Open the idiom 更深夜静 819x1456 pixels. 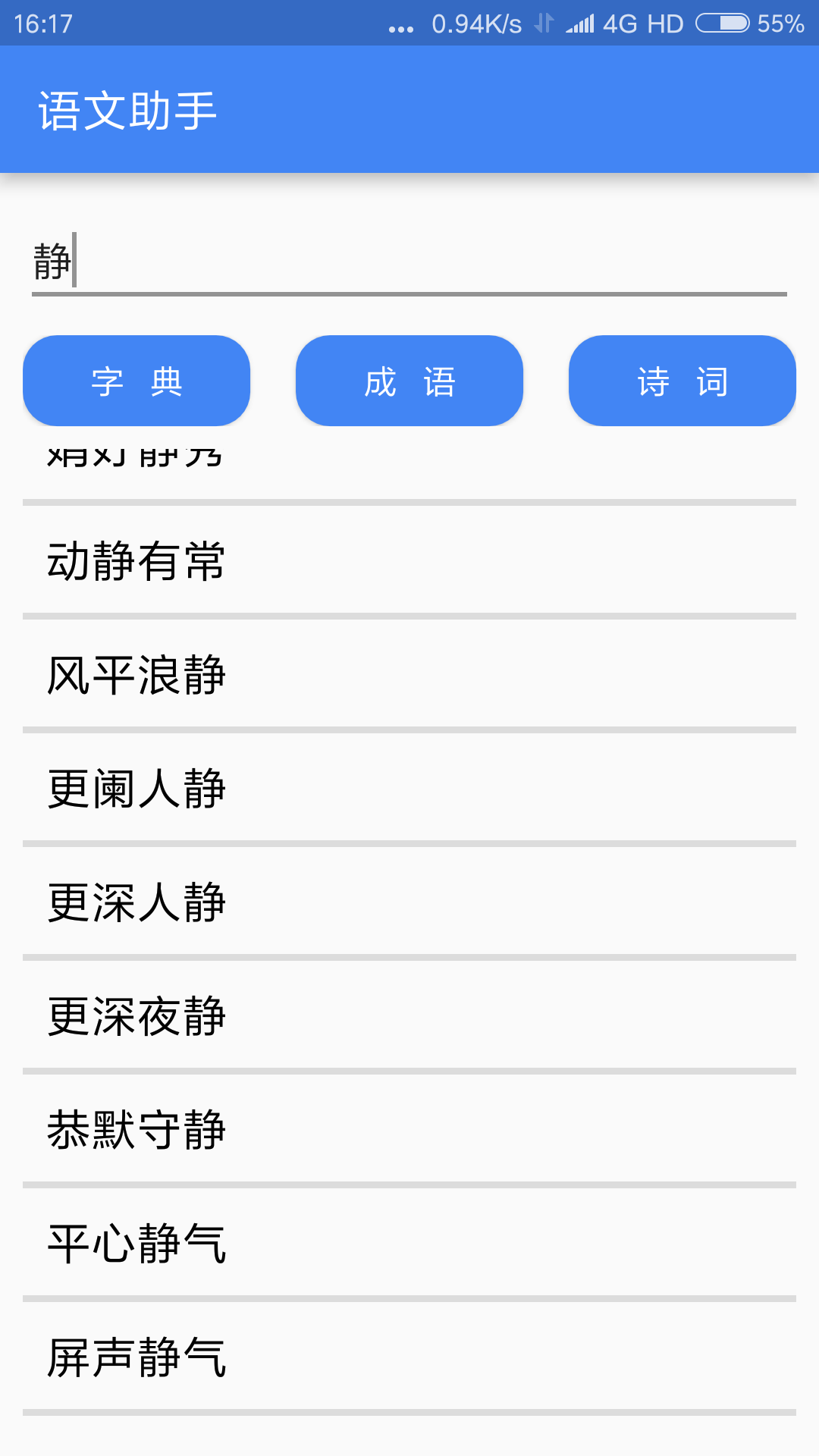coord(409,1015)
